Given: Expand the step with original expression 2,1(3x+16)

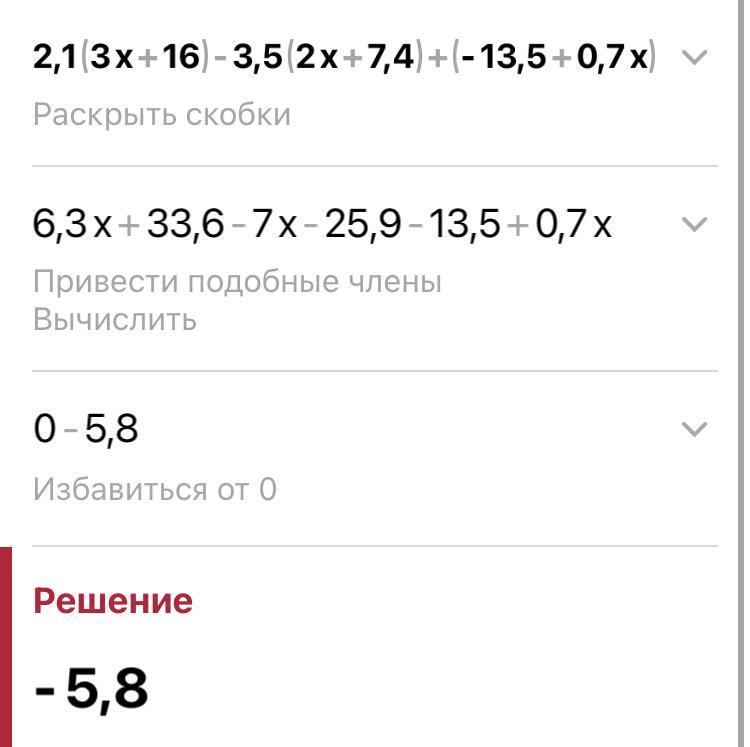Looking at the screenshot, I should (x=693, y=58).
